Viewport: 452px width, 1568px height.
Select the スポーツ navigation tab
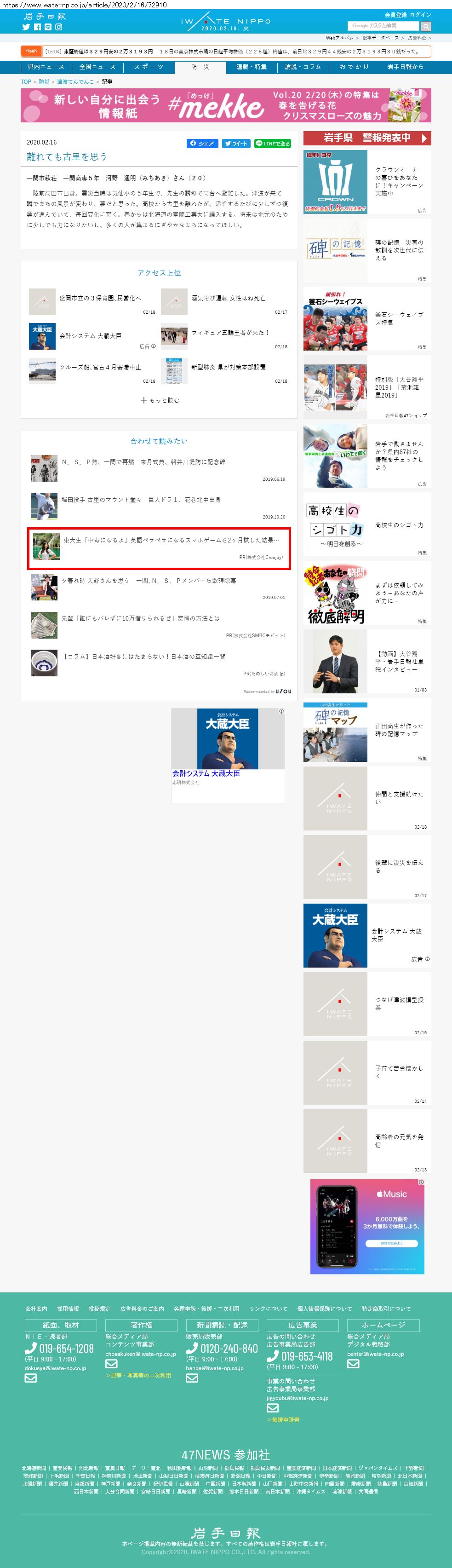click(149, 67)
